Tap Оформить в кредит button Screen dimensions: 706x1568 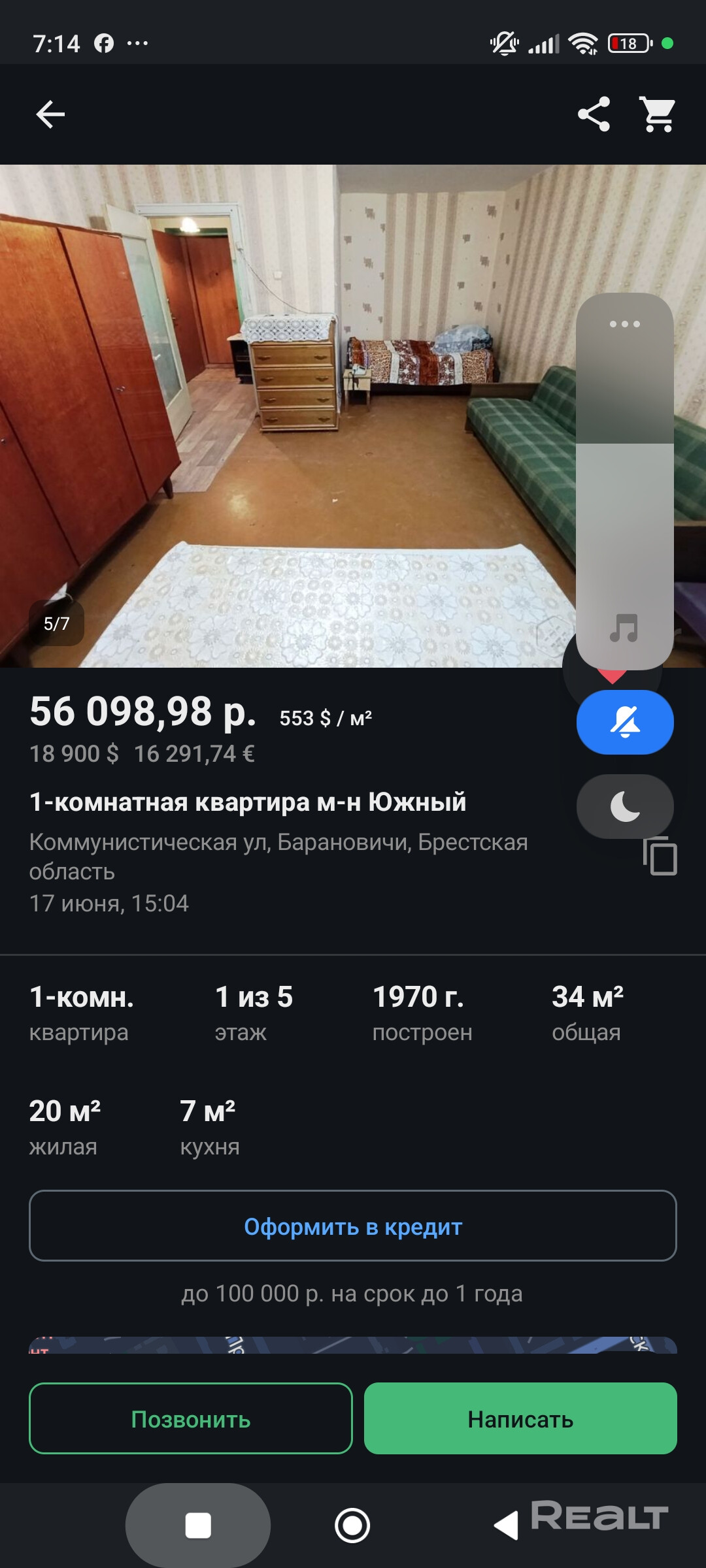tap(353, 1226)
